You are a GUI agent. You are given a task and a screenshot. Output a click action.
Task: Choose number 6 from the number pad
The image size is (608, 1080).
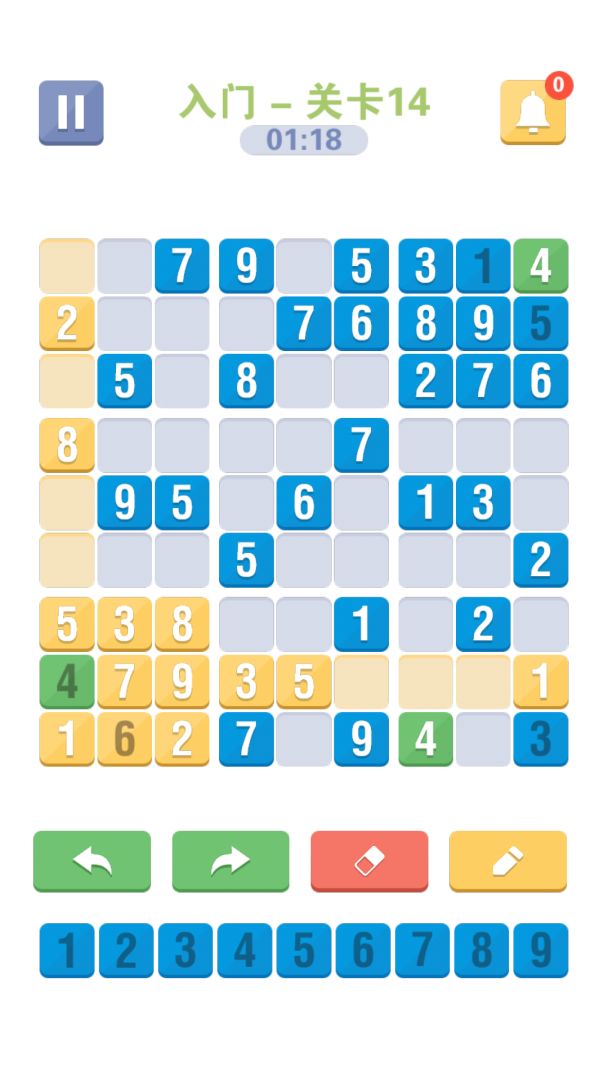click(x=363, y=950)
